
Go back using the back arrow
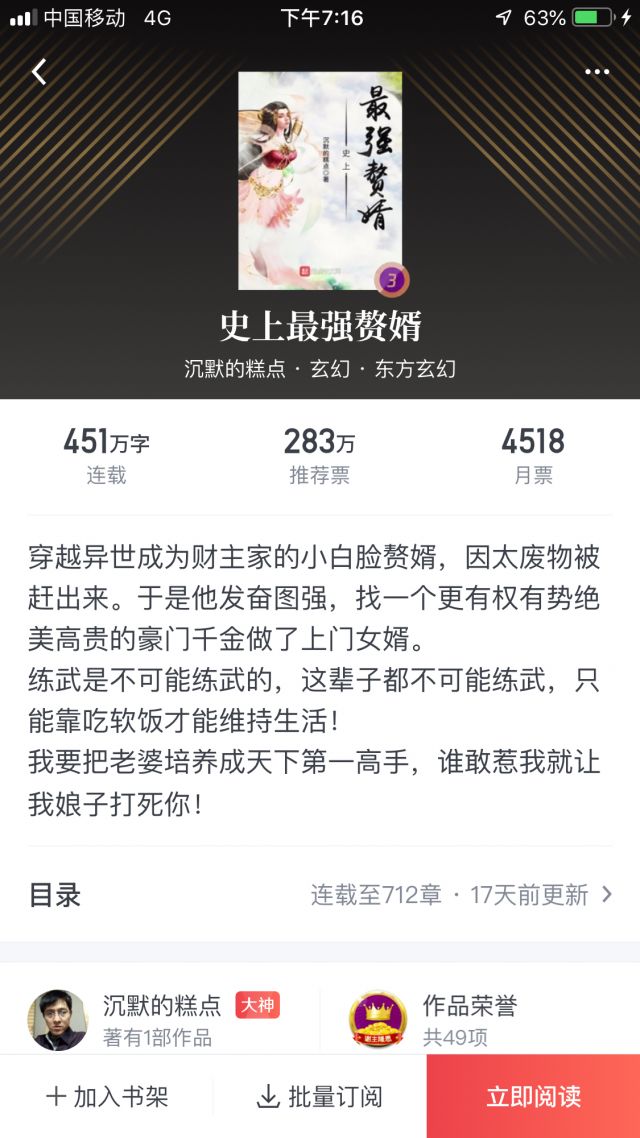click(x=39, y=72)
